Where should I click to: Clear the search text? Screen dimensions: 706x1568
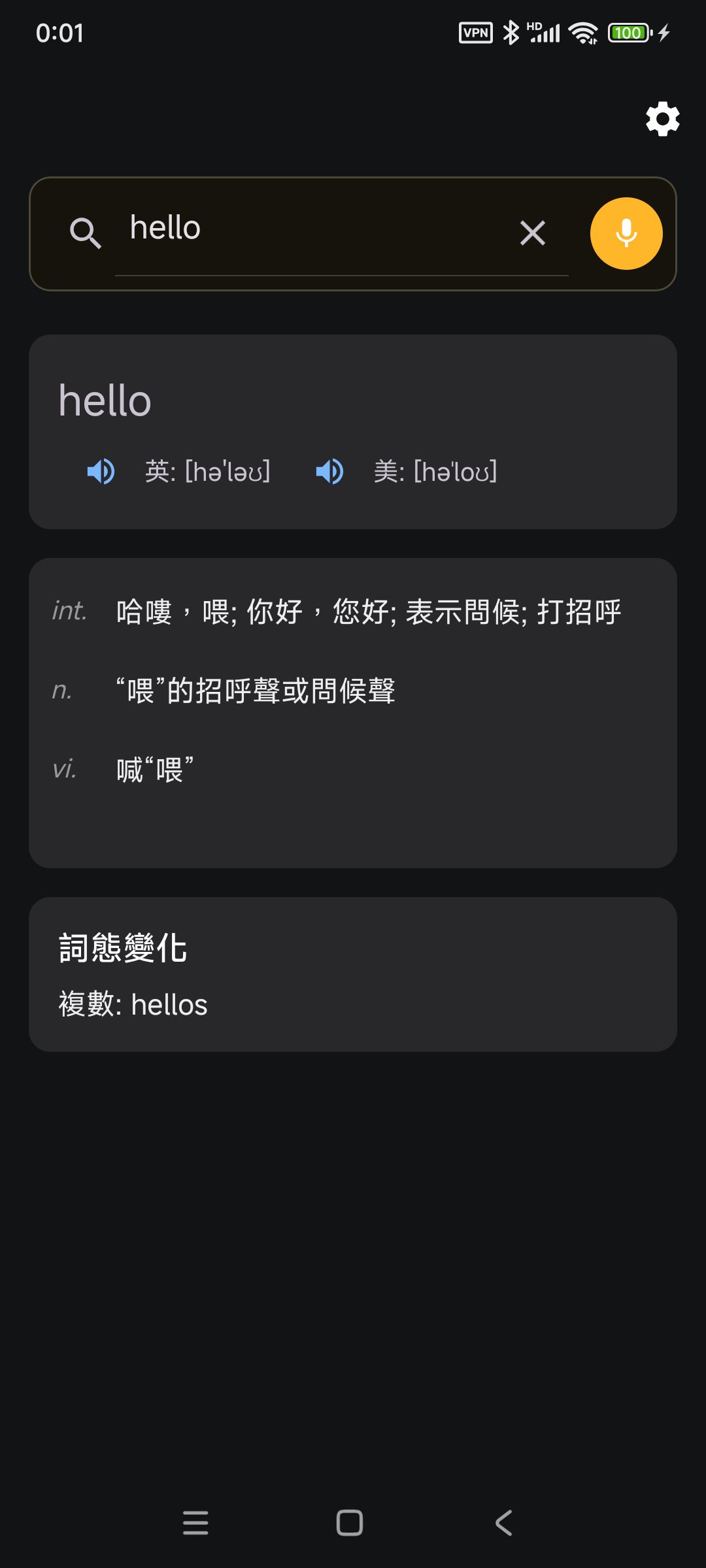click(532, 233)
